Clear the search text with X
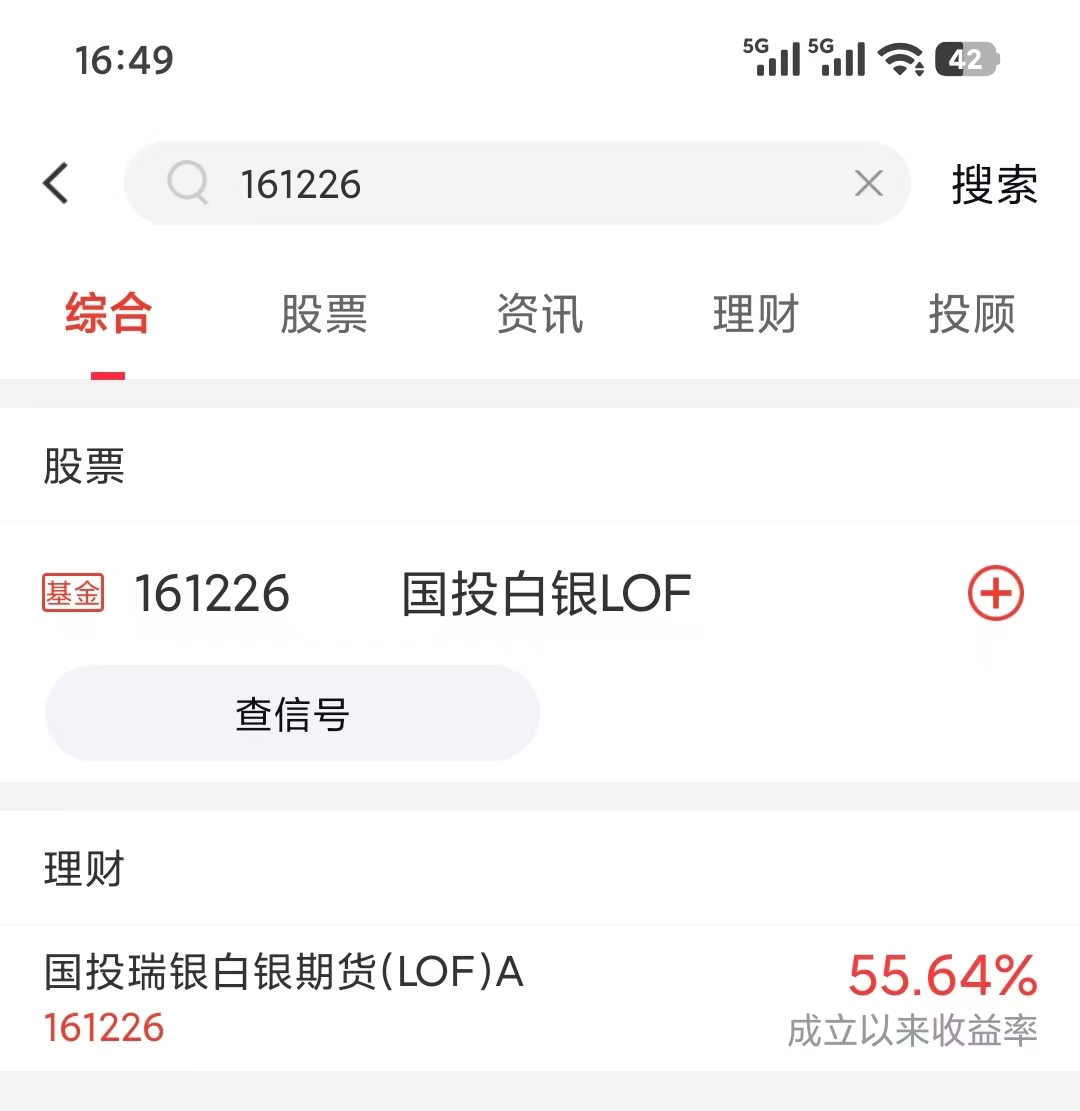 point(868,184)
